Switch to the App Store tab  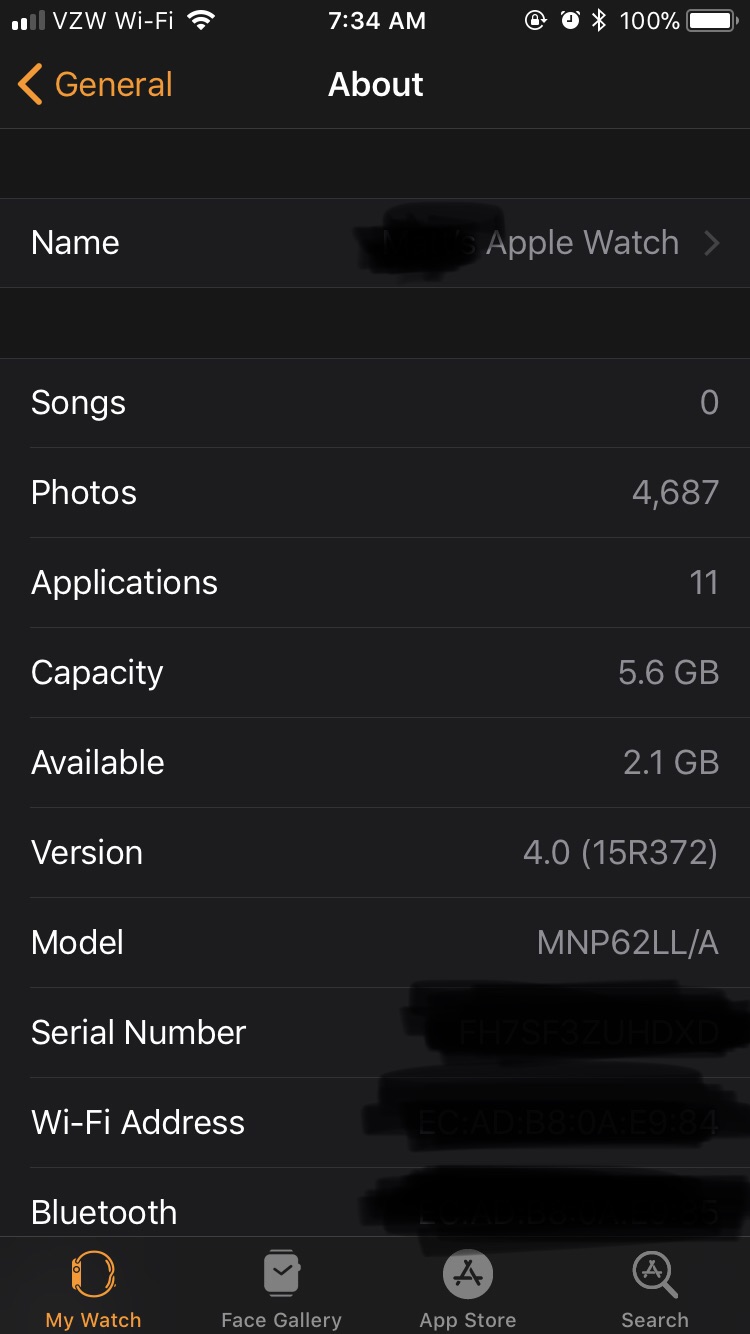(x=468, y=1288)
